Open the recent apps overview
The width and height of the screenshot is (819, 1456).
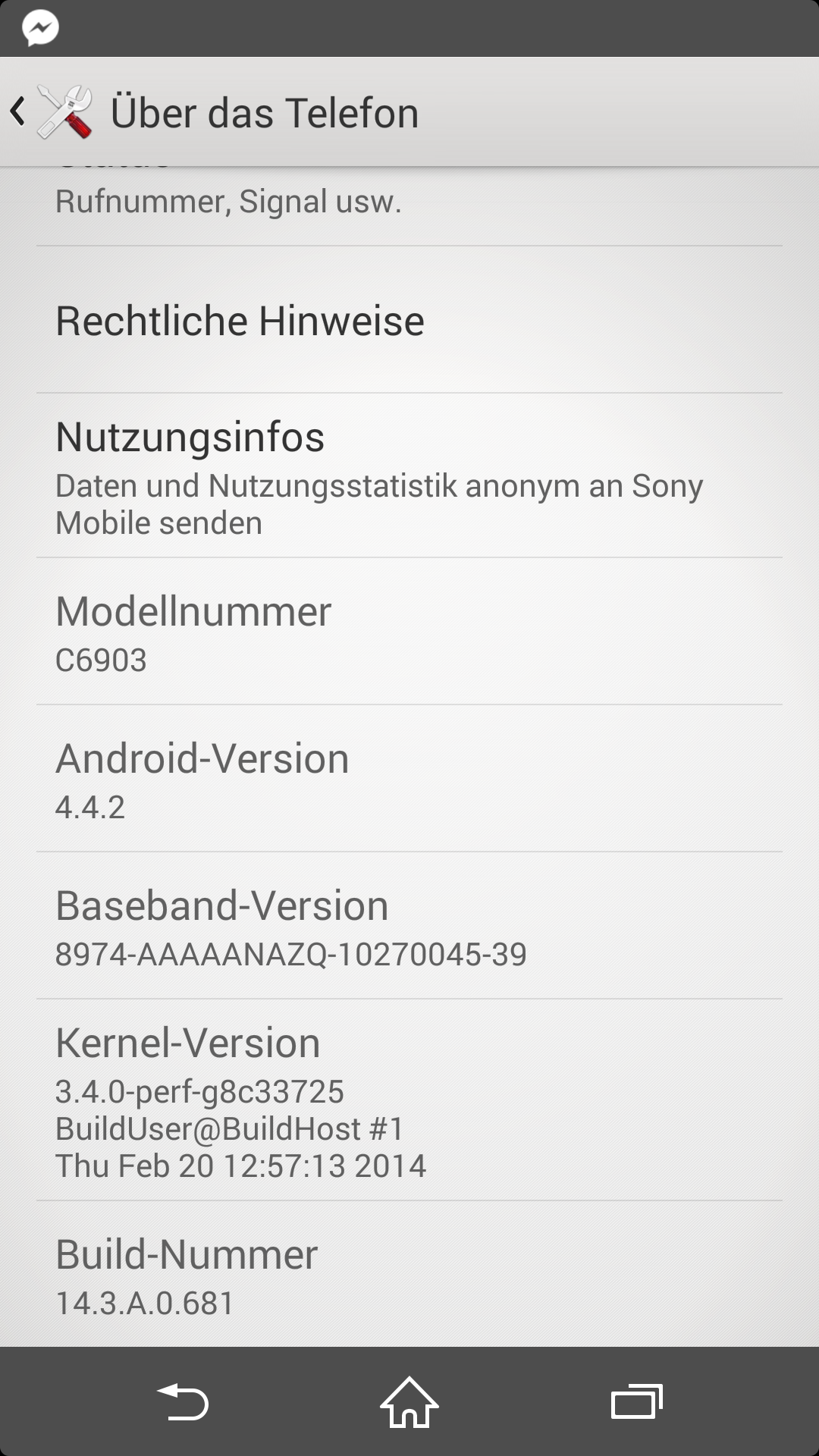pos(637,1401)
